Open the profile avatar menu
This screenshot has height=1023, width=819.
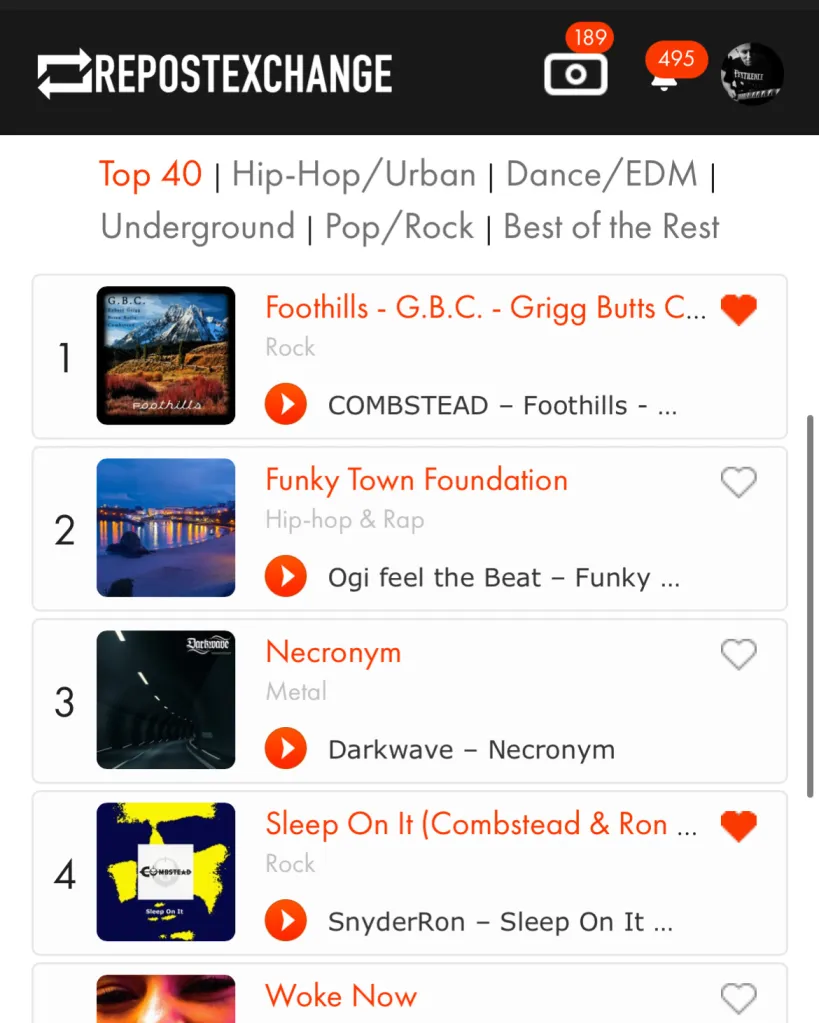[x=752, y=74]
